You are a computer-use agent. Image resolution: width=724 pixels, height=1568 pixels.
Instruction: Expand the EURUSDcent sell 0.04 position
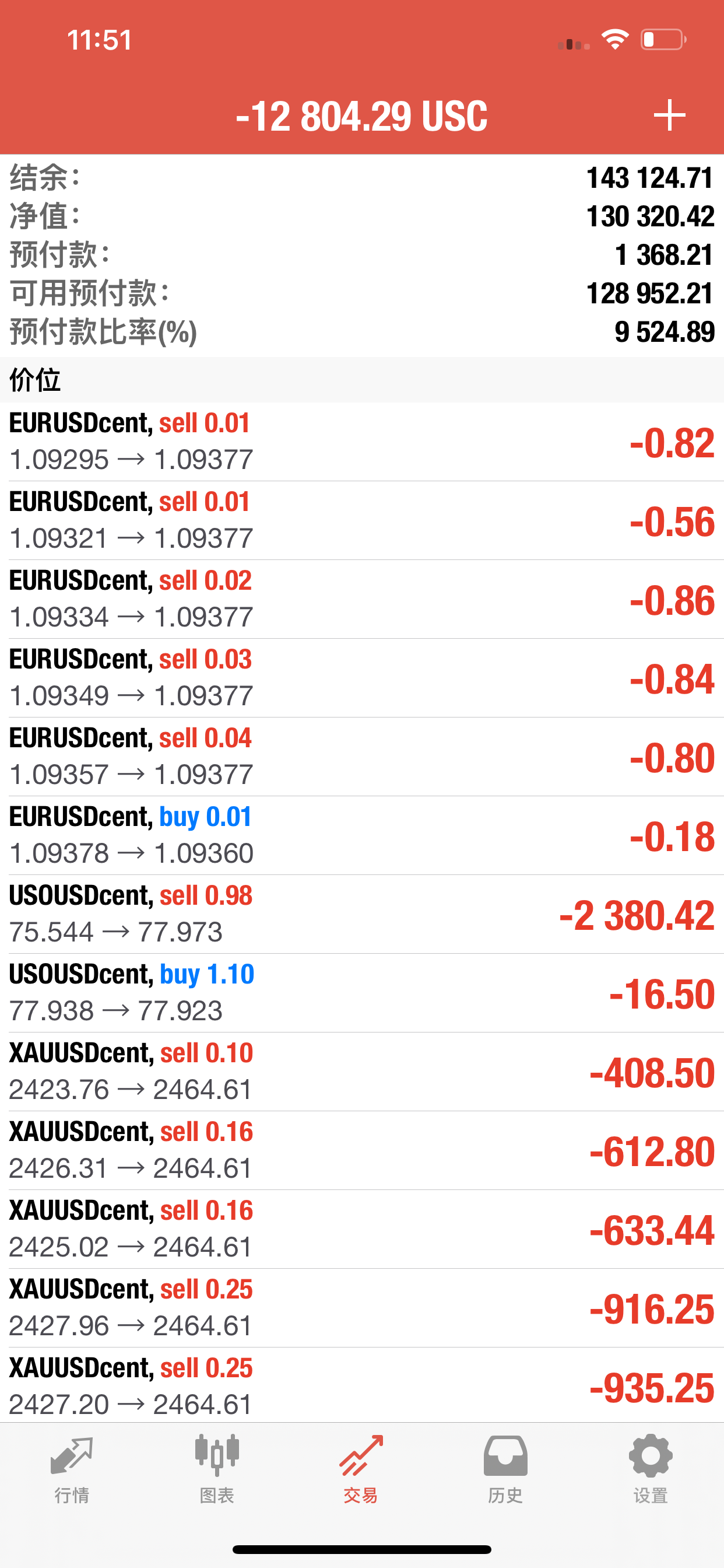pos(362,757)
